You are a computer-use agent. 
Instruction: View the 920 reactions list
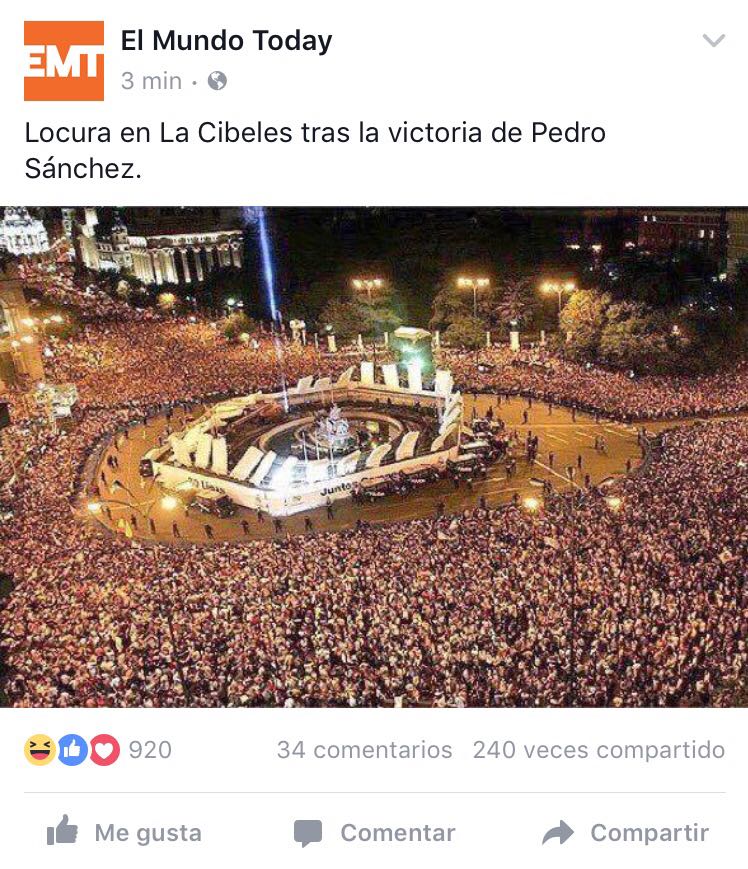coord(98,749)
